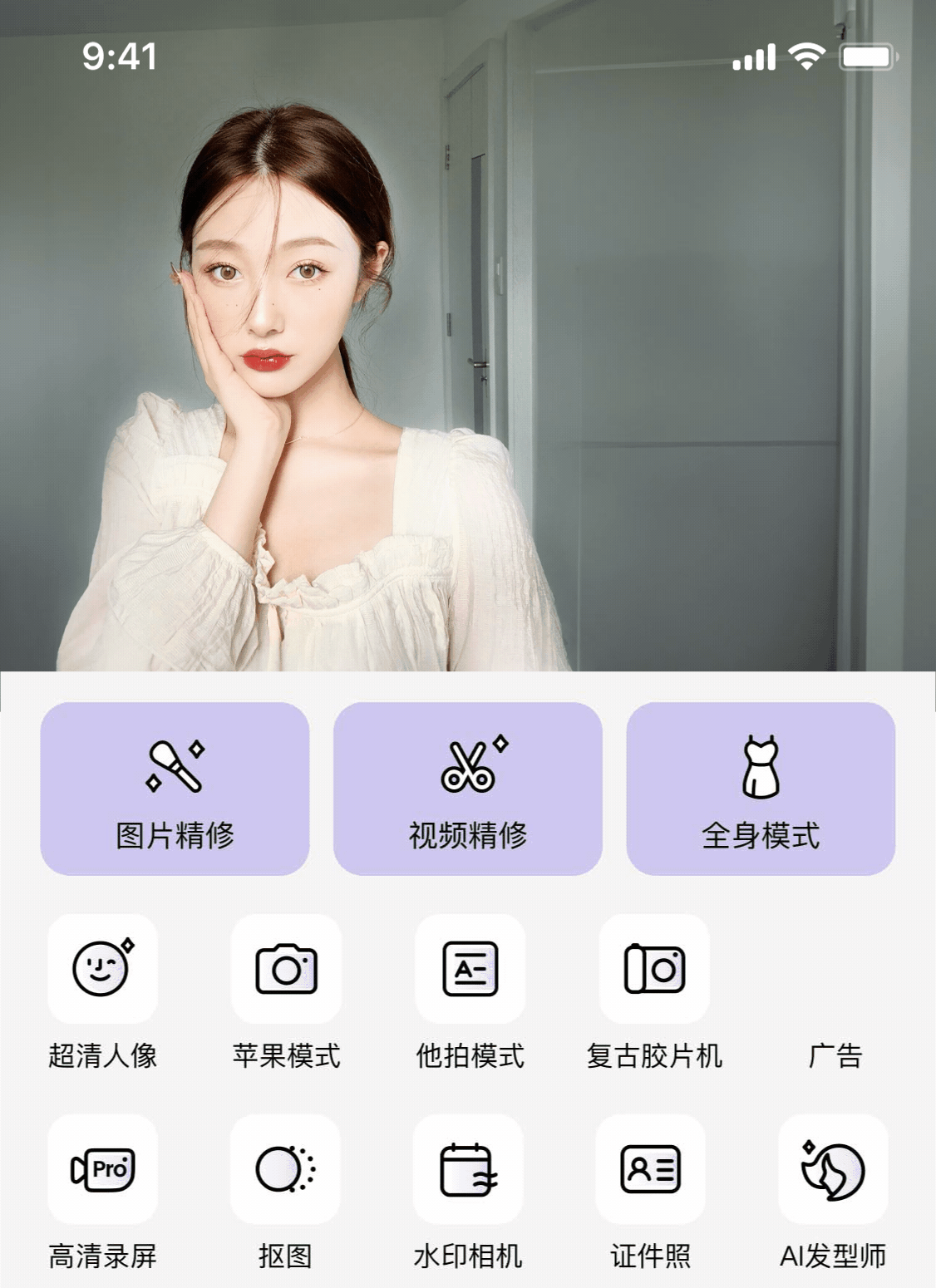Viewport: 936px width, 1288px height.
Task: Open 复古胶片机 retro film camera
Action: click(x=654, y=969)
